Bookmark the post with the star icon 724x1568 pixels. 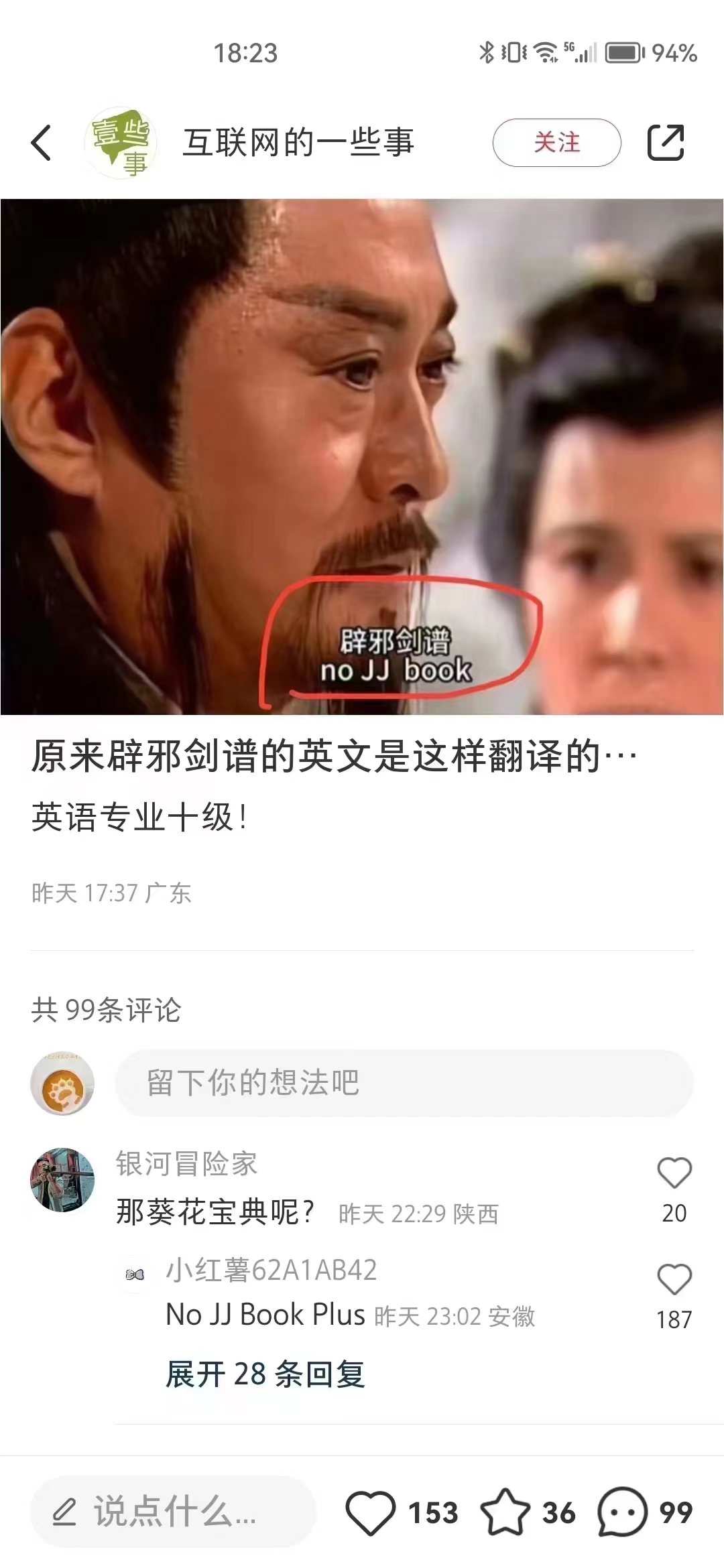pyautogui.click(x=505, y=1512)
